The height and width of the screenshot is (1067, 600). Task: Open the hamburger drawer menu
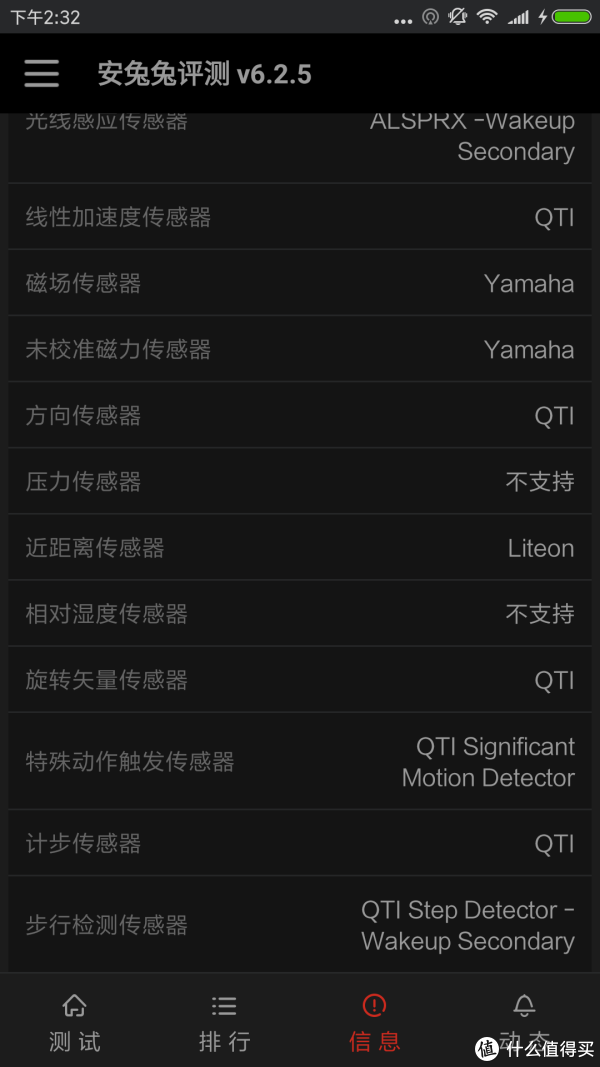[41, 73]
